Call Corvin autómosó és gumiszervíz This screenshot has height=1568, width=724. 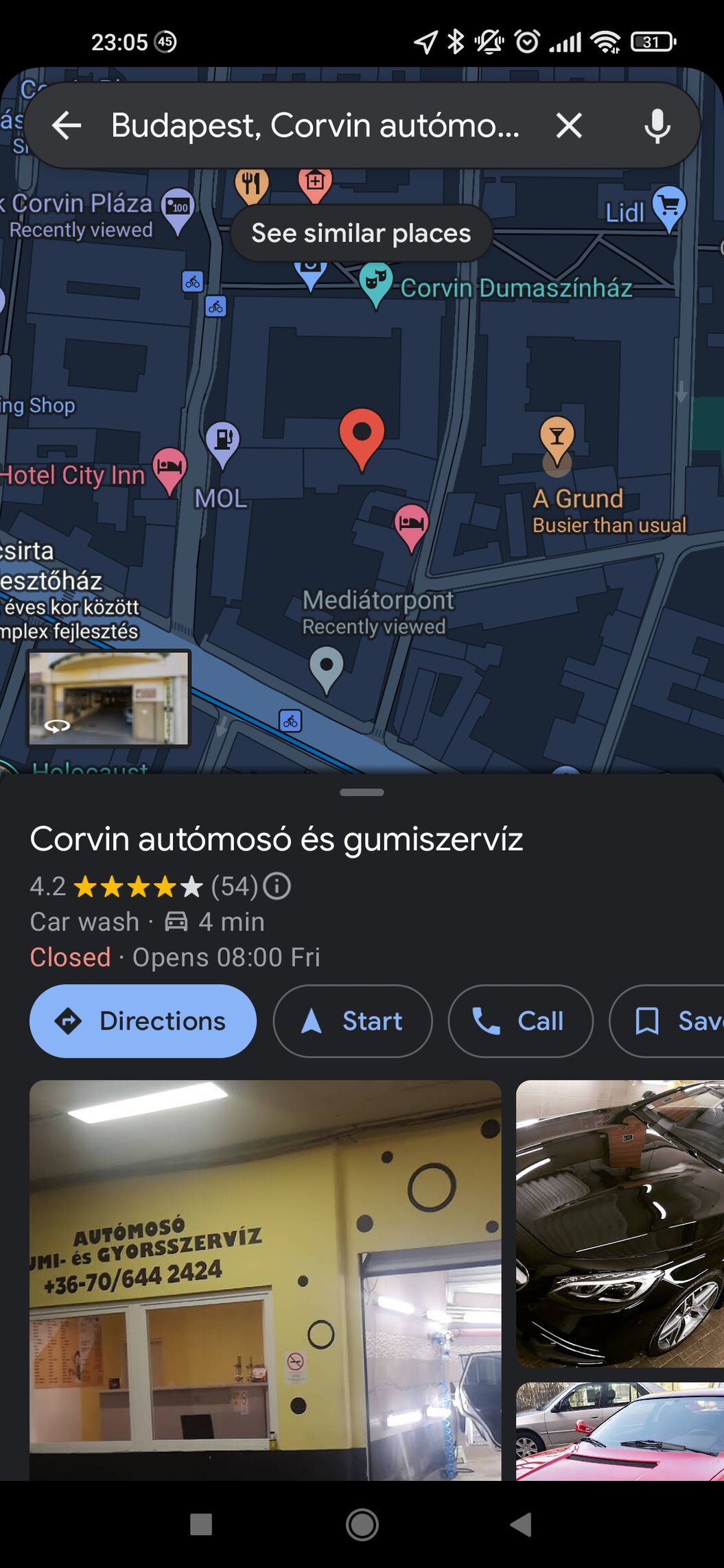click(x=520, y=1021)
